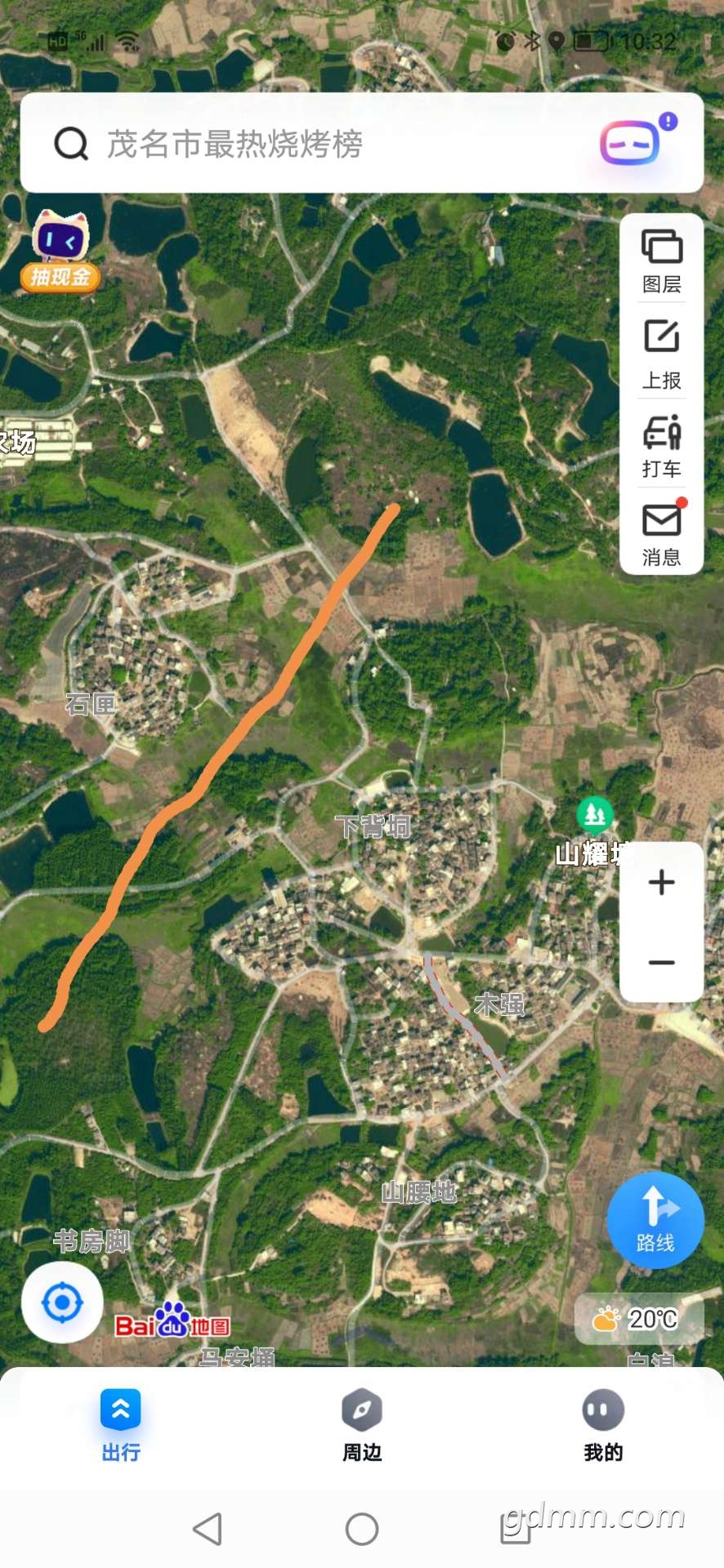Check messages under 消息
This screenshot has height=1568, width=724.
click(661, 532)
